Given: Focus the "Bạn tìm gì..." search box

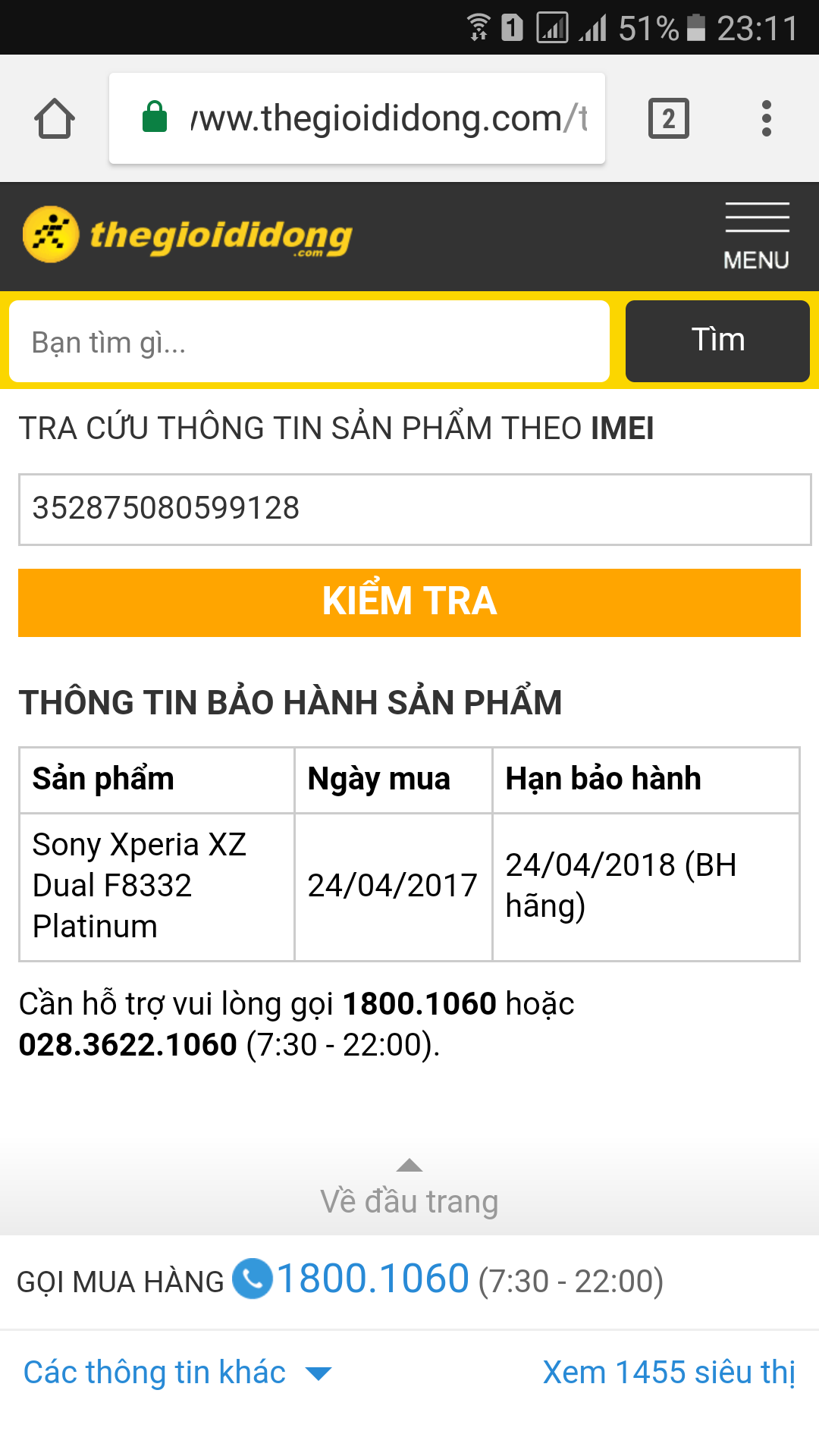Looking at the screenshot, I should coord(309,341).
